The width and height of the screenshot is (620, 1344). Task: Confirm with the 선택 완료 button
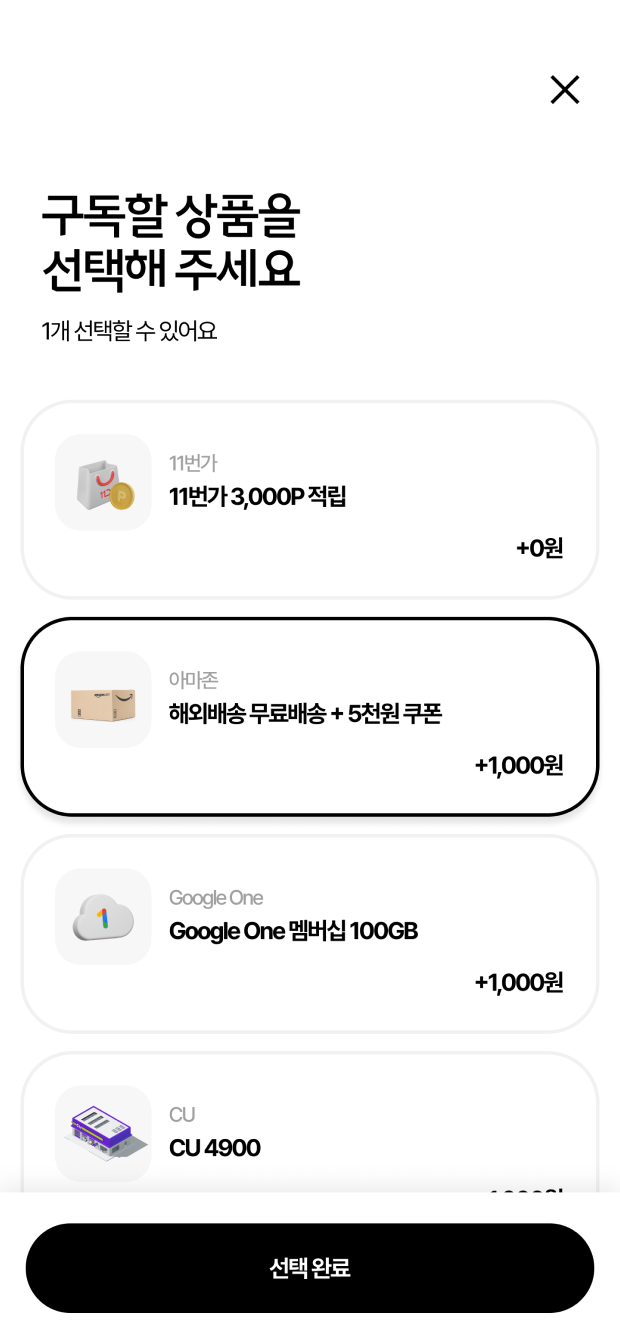click(310, 1268)
